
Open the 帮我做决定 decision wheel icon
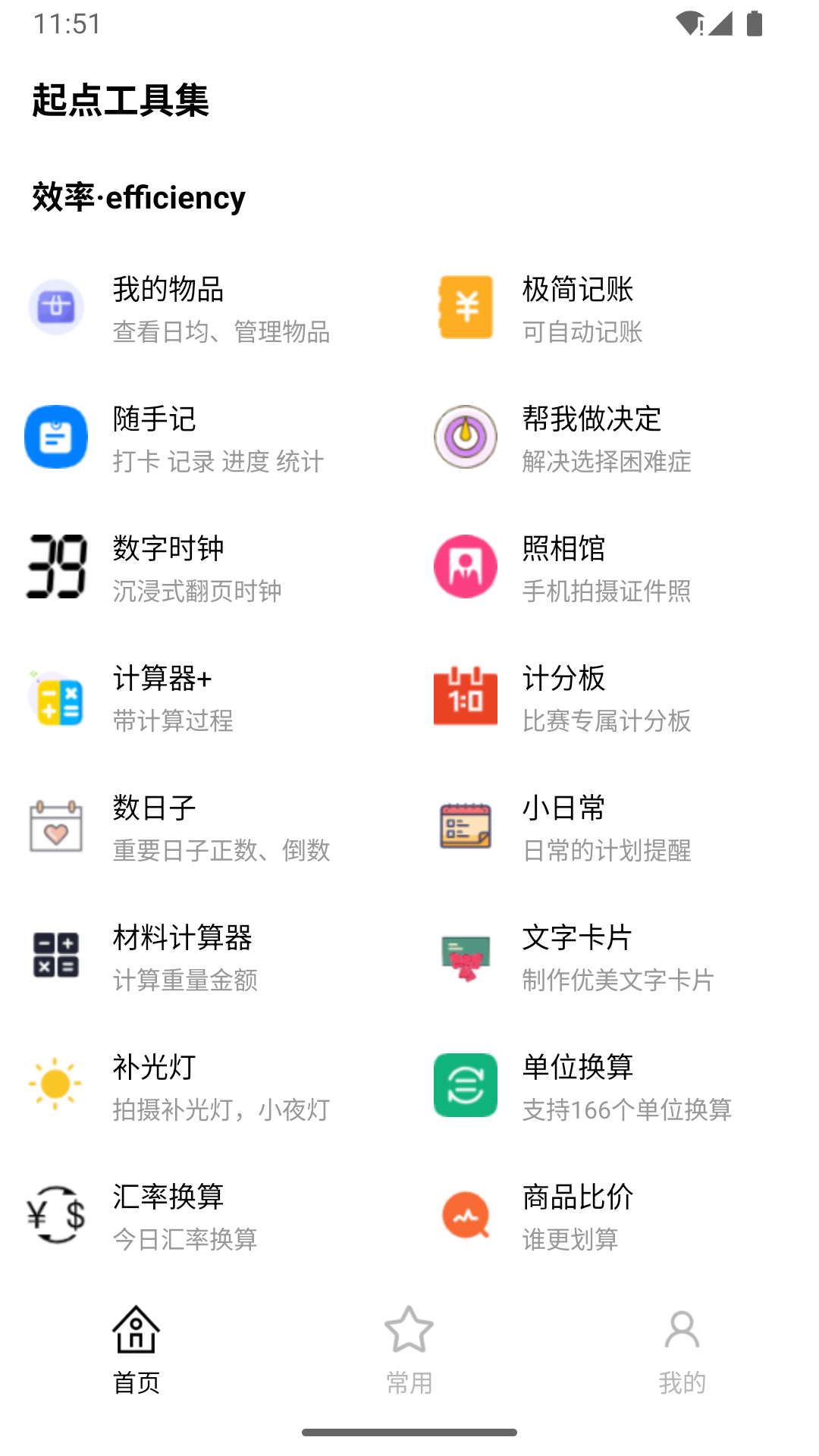[x=465, y=436]
